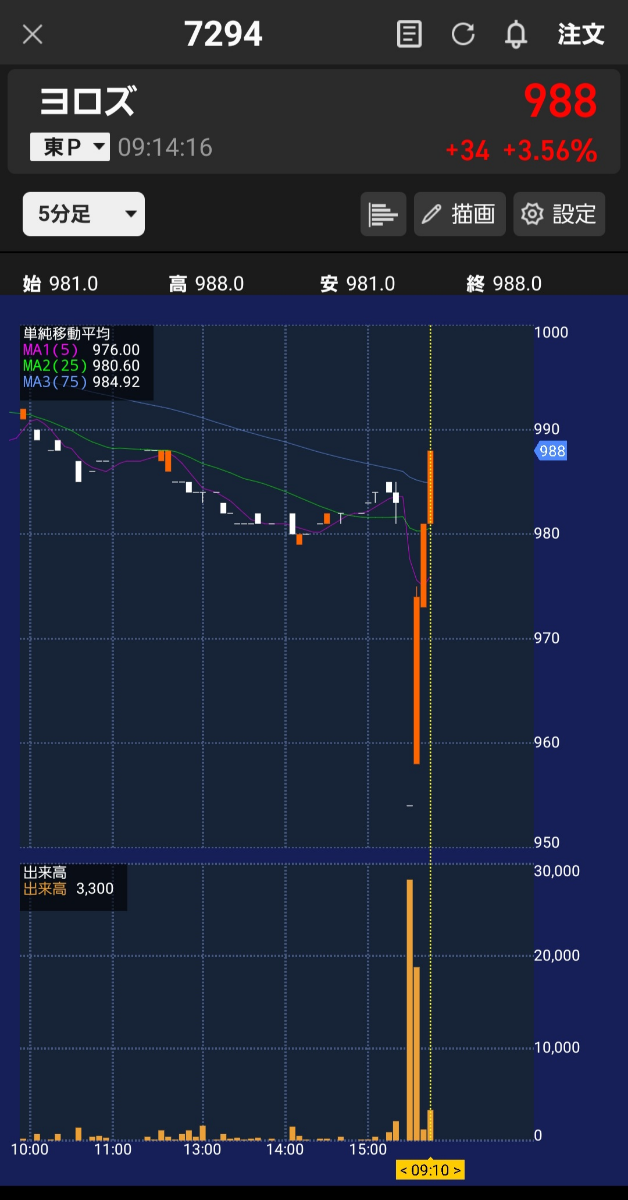Close the chart screen

pos(33,34)
